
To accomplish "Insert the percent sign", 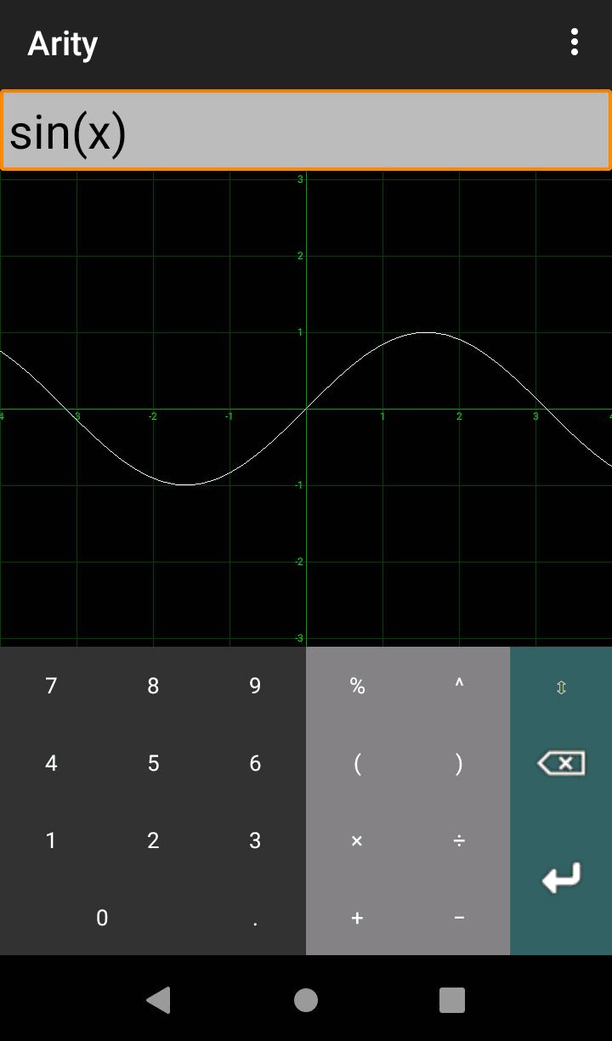I will pyautogui.click(x=357, y=686).
